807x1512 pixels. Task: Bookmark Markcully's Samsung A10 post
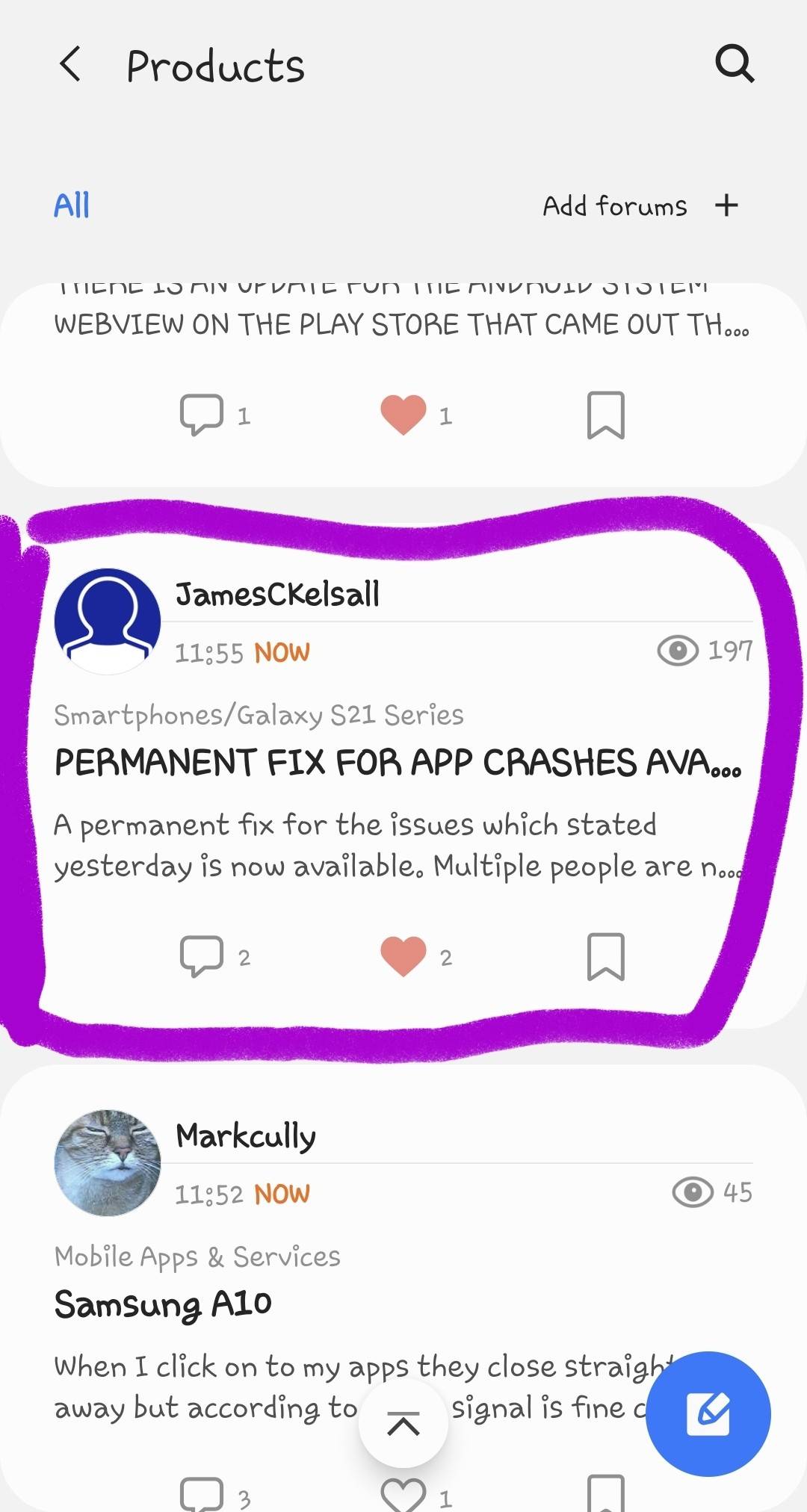tap(605, 1494)
